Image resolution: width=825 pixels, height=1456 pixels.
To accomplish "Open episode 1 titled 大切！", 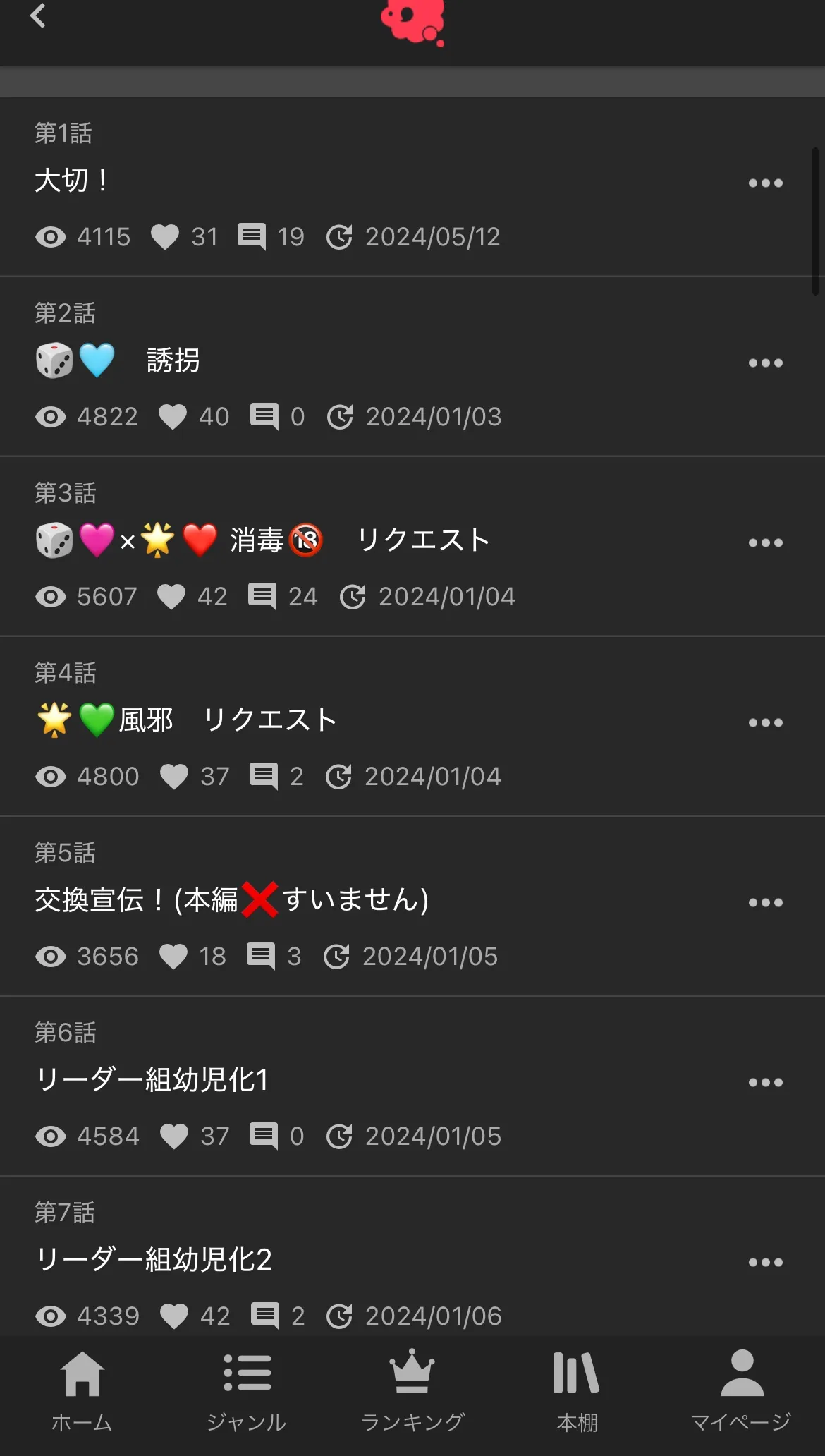I will tap(72, 181).
